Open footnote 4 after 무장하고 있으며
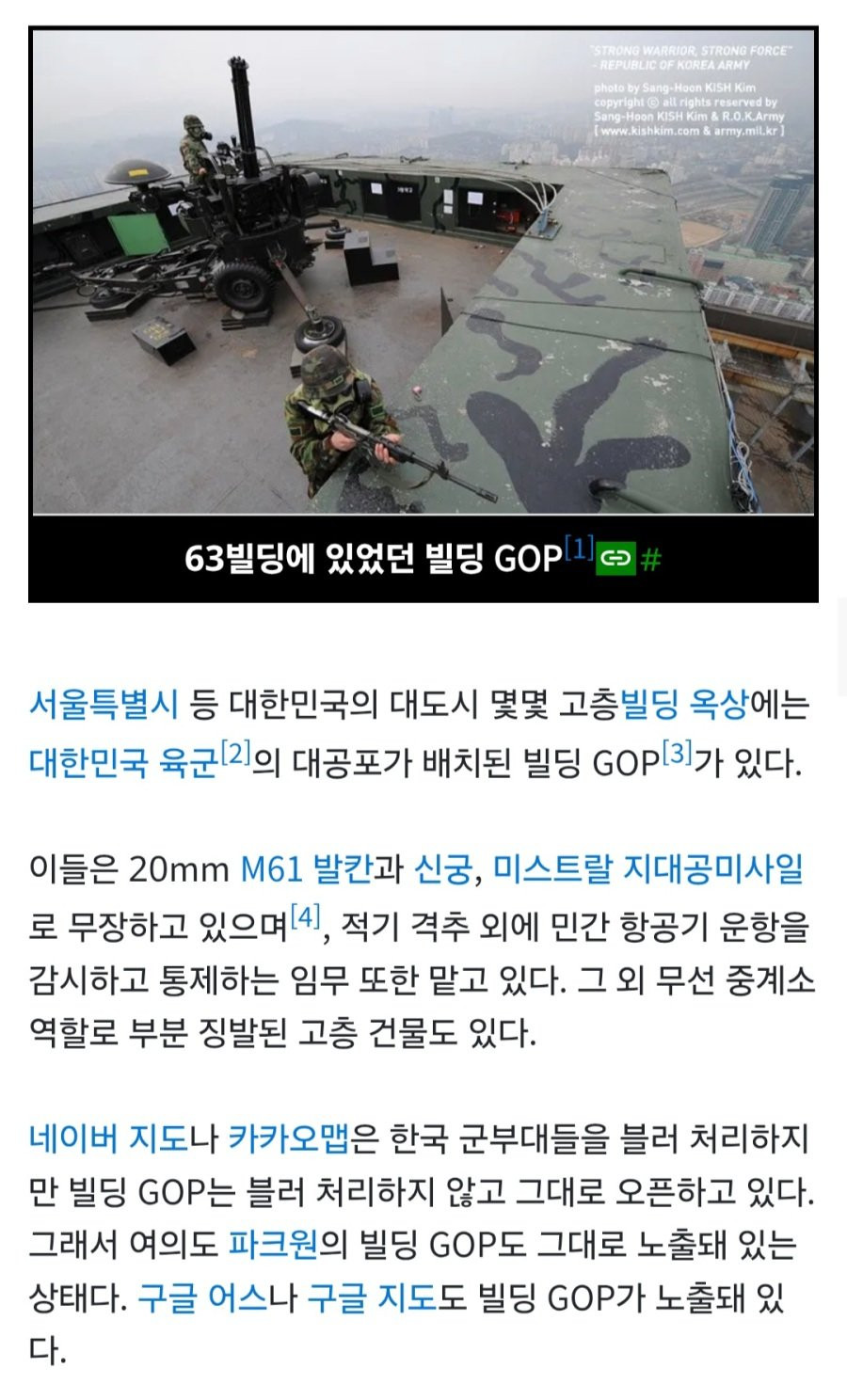Viewport: 847px width, 1400px height. (306, 915)
